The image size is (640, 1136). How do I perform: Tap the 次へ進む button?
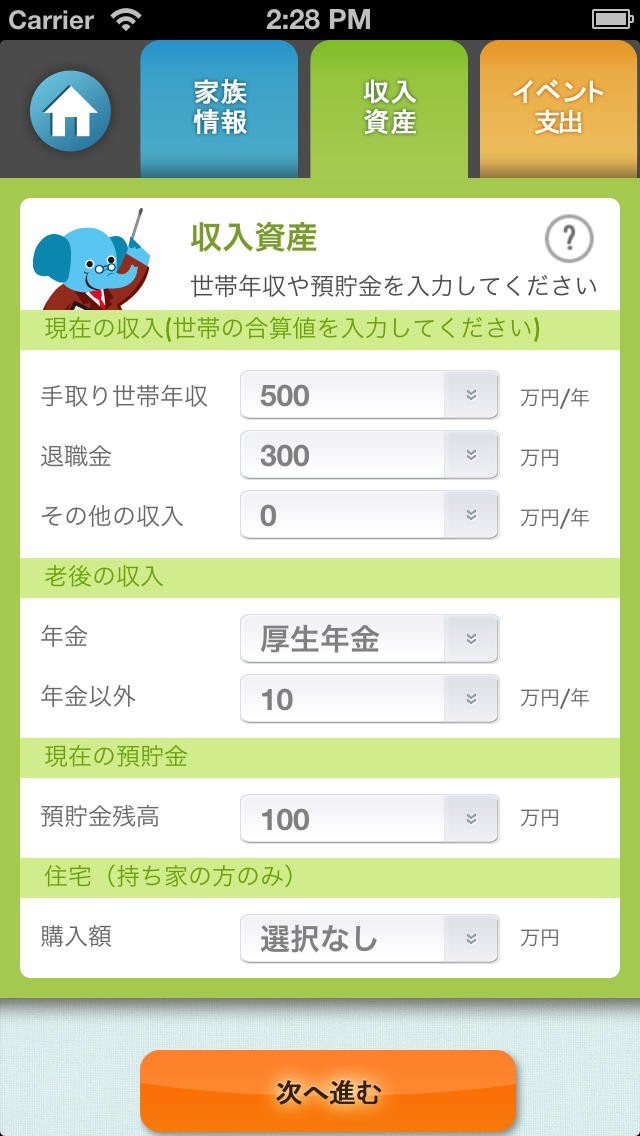click(328, 1092)
